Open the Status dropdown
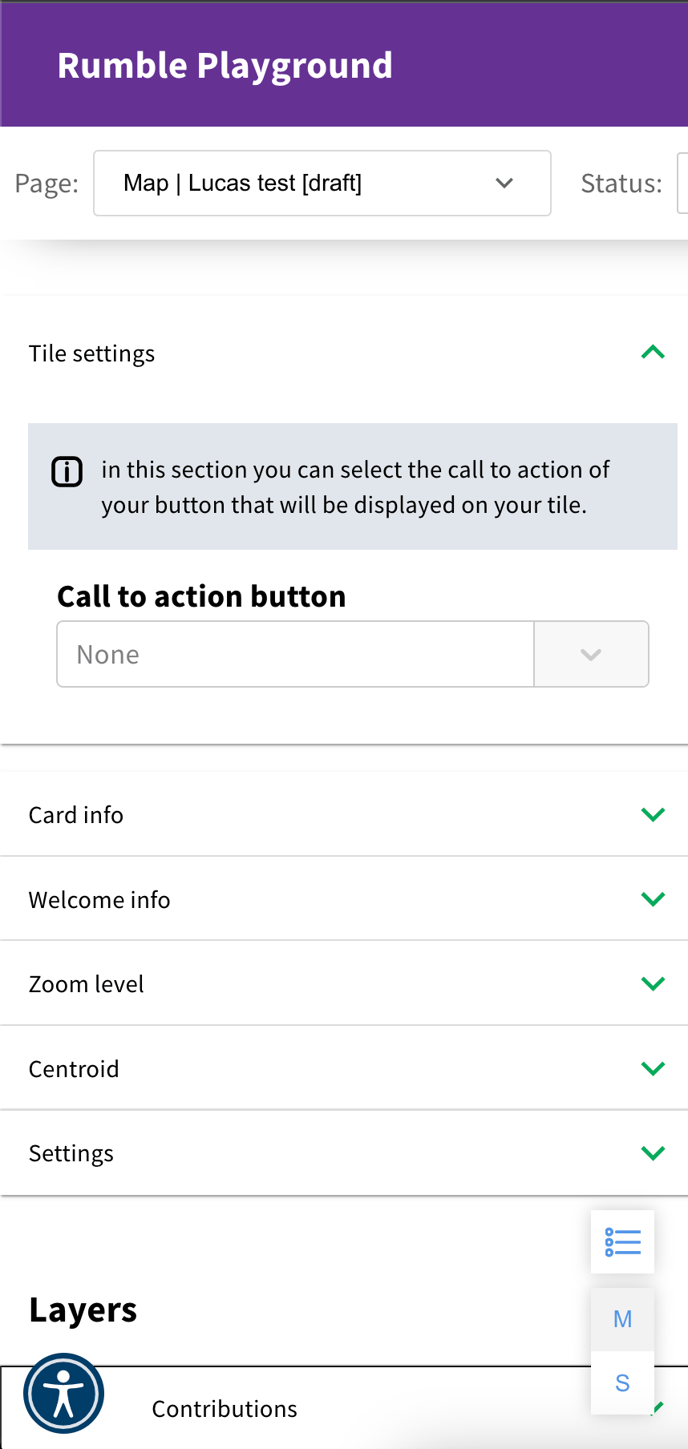688x1449 pixels. pyautogui.click(x=682, y=183)
